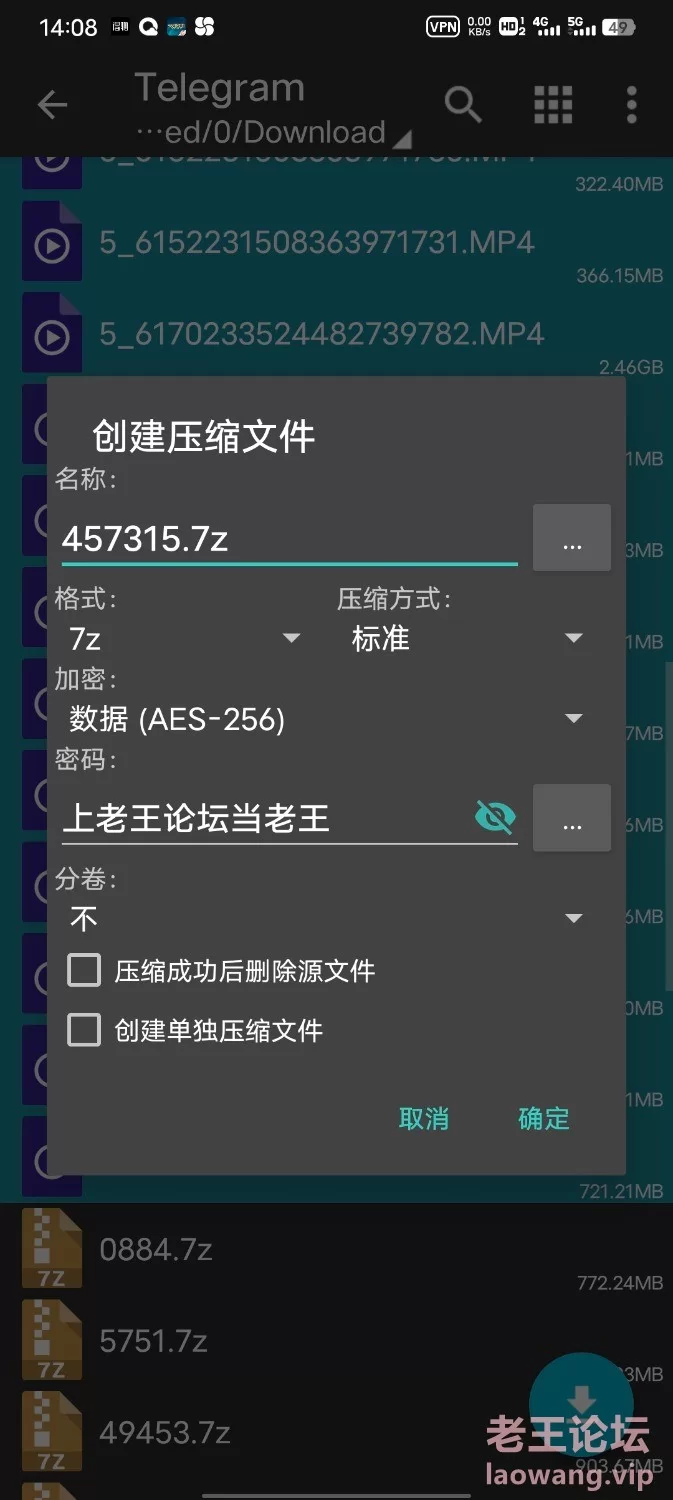Open the 标准 compression method dropdown
This screenshot has height=1500, width=673.
coord(466,638)
